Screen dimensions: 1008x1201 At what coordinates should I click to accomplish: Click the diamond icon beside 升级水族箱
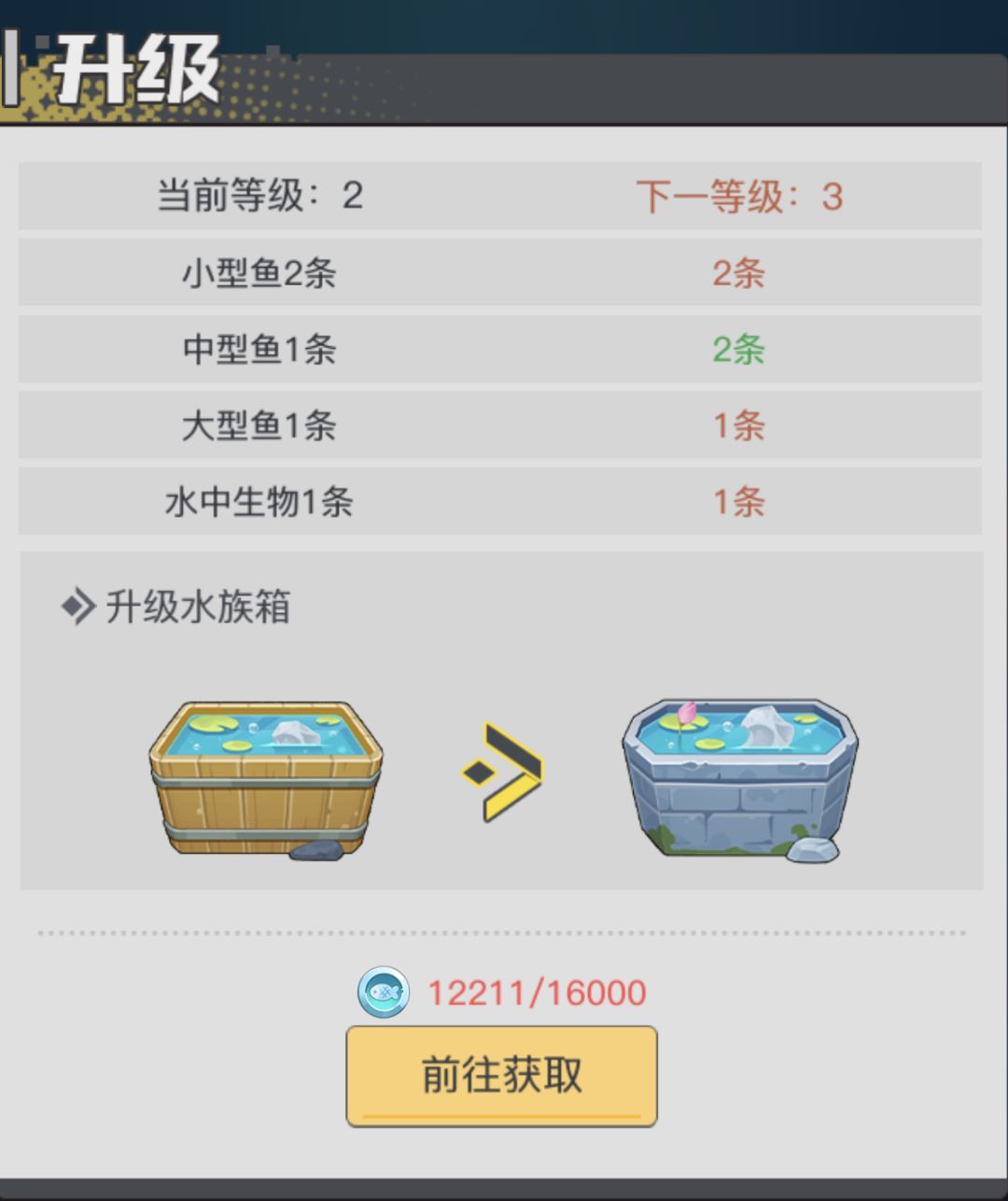pos(77,605)
